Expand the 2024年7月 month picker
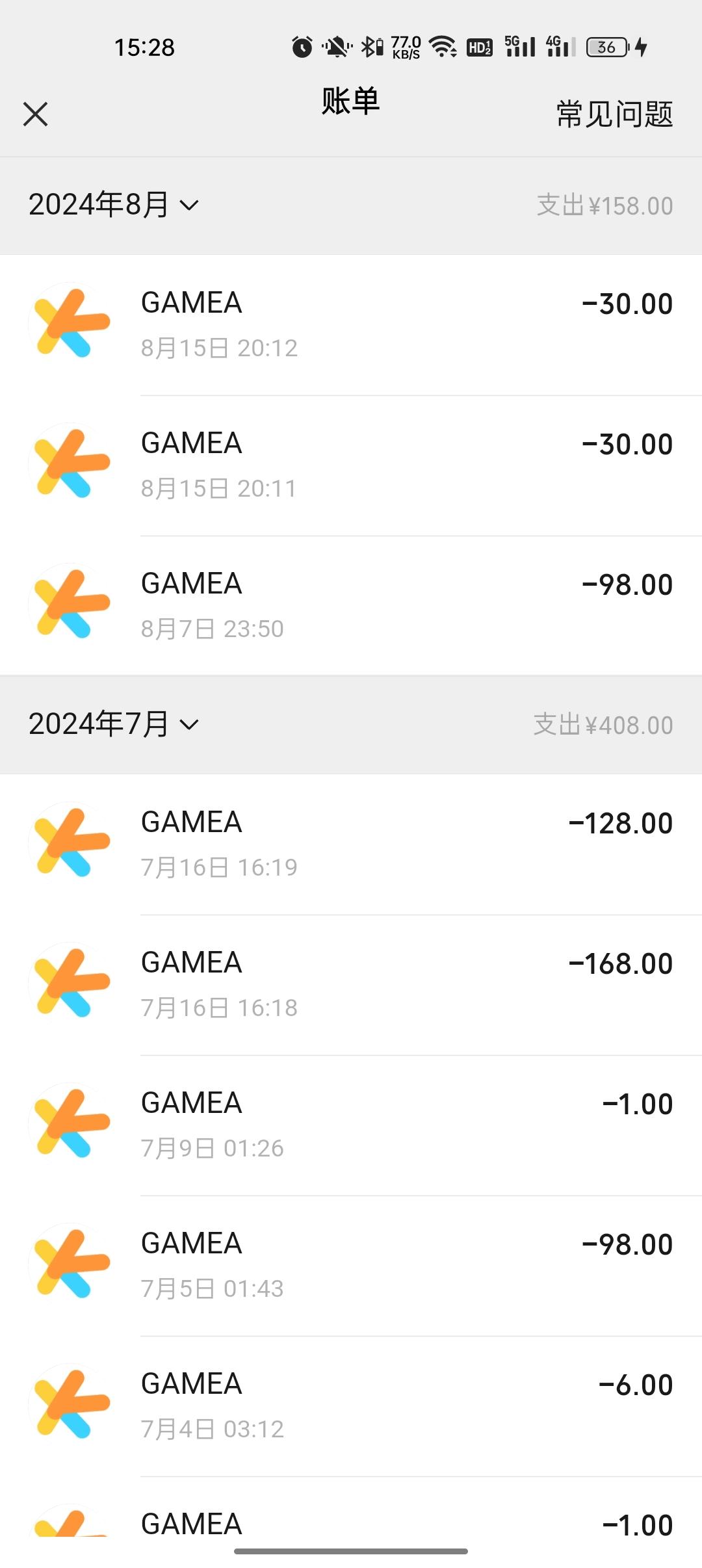 pyautogui.click(x=114, y=725)
